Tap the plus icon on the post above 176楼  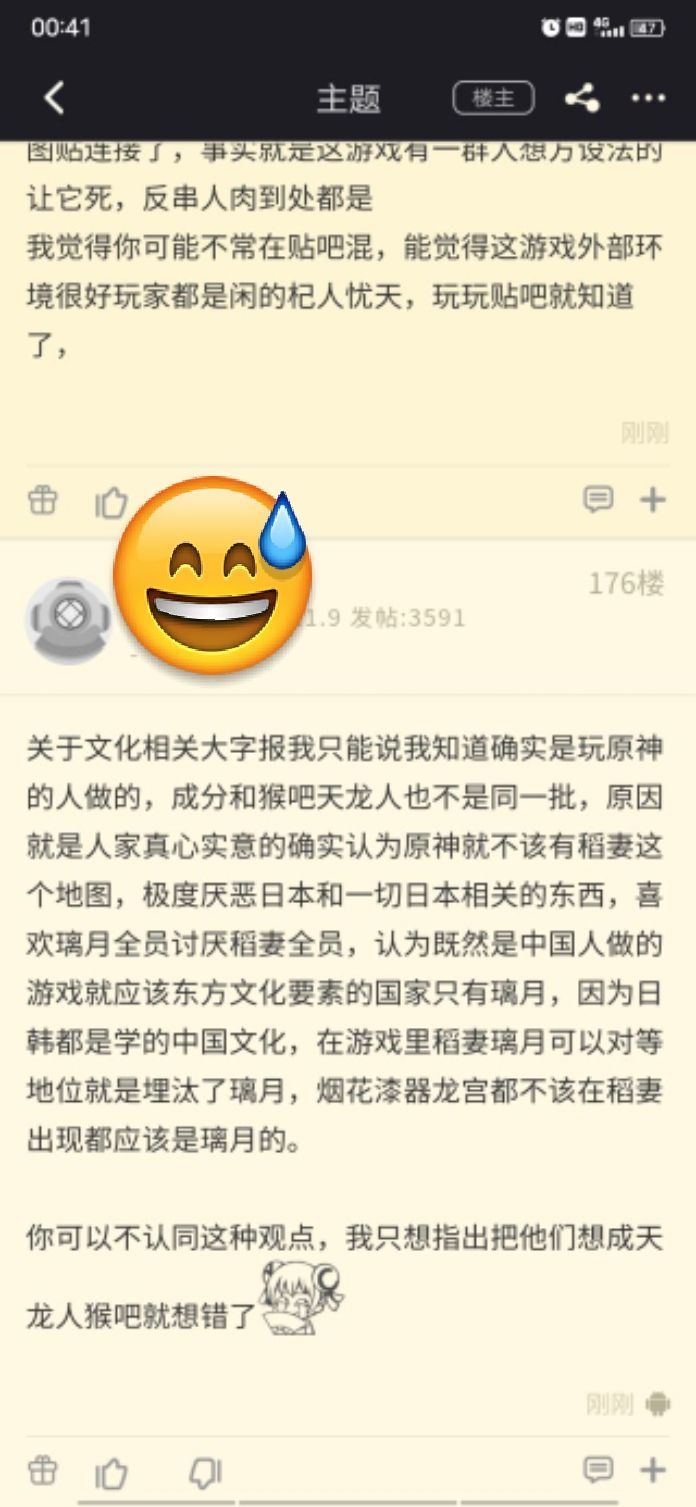click(x=653, y=499)
